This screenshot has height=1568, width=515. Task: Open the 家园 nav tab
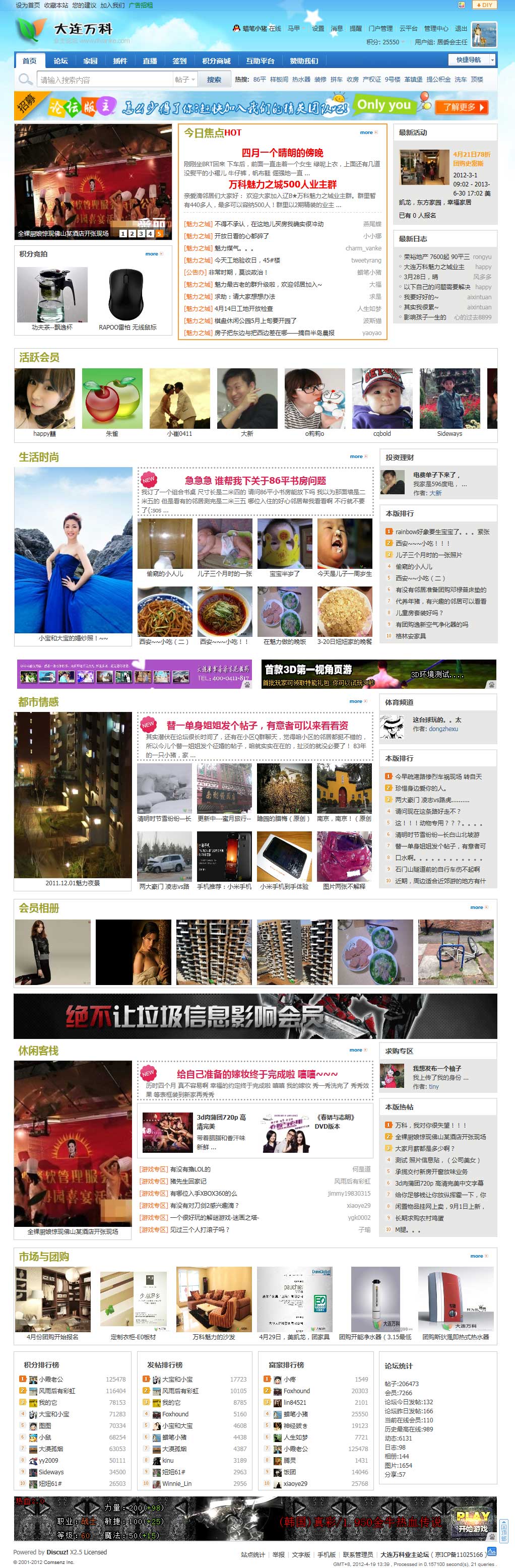point(90,61)
